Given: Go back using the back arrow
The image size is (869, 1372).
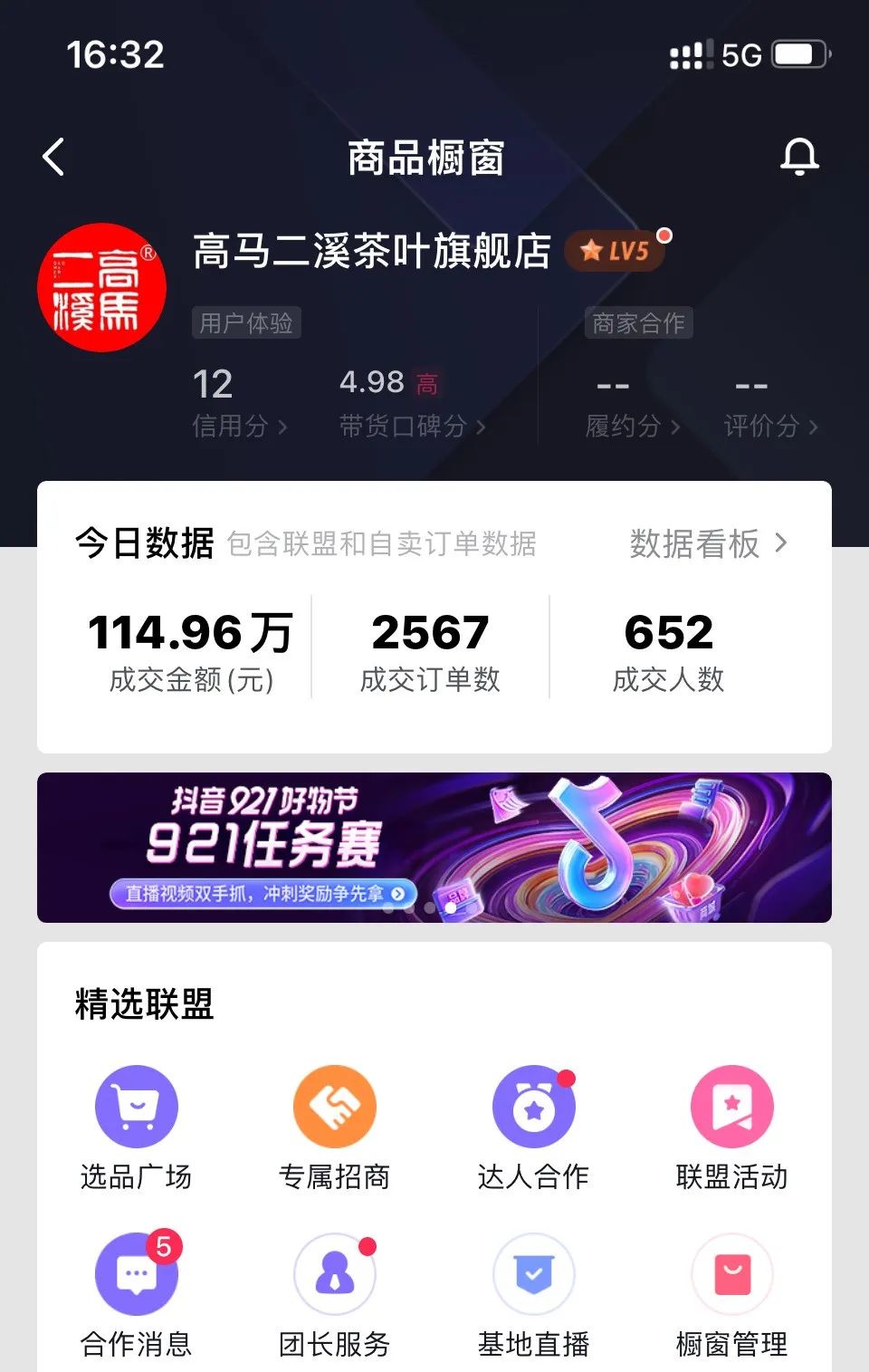Looking at the screenshot, I should click(x=54, y=158).
